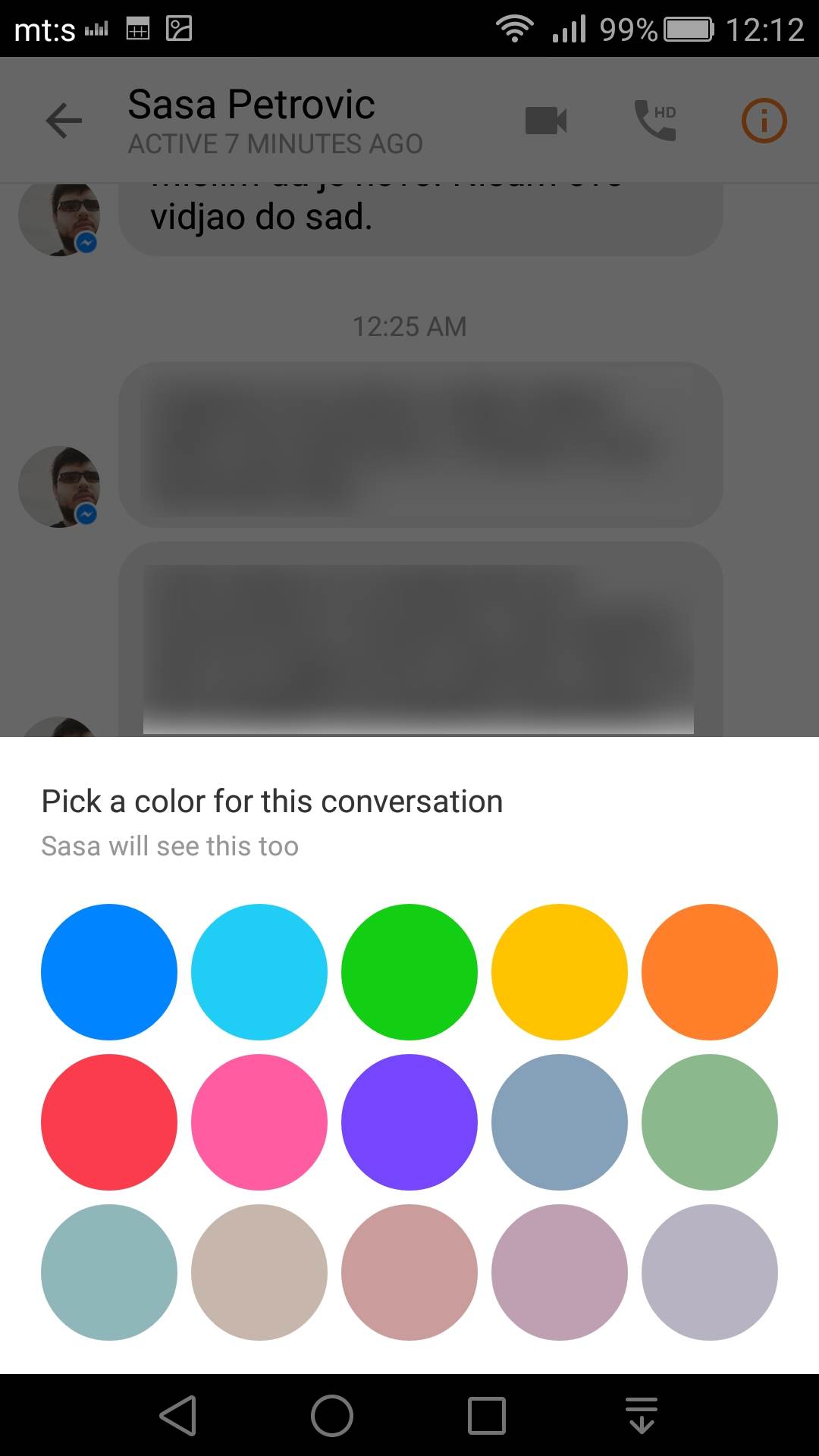Screen dimensions: 819x1456
Task: Pick the steel blue-gray color
Action: (x=560, y=1122)
